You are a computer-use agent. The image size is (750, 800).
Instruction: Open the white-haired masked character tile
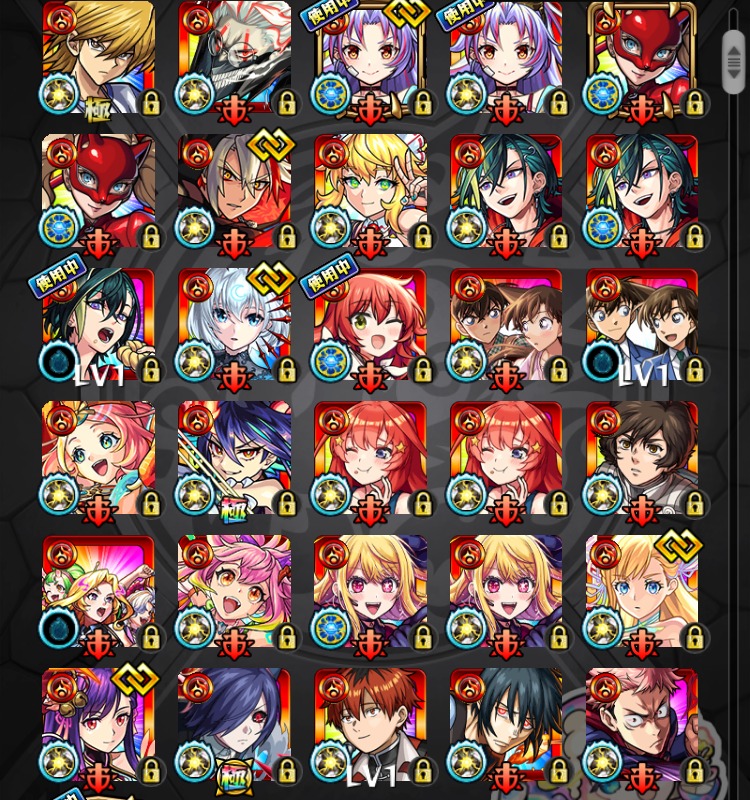click(x=234, y=58)
